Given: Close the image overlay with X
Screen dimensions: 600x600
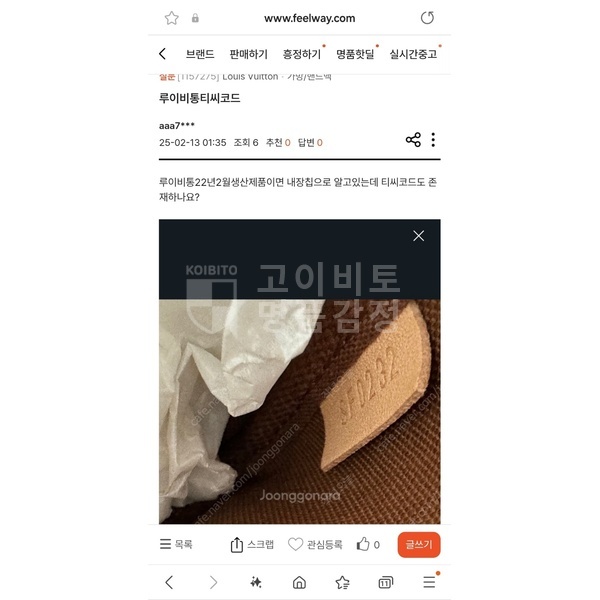Looking at the screenshot, I should [x=418, y=236].
